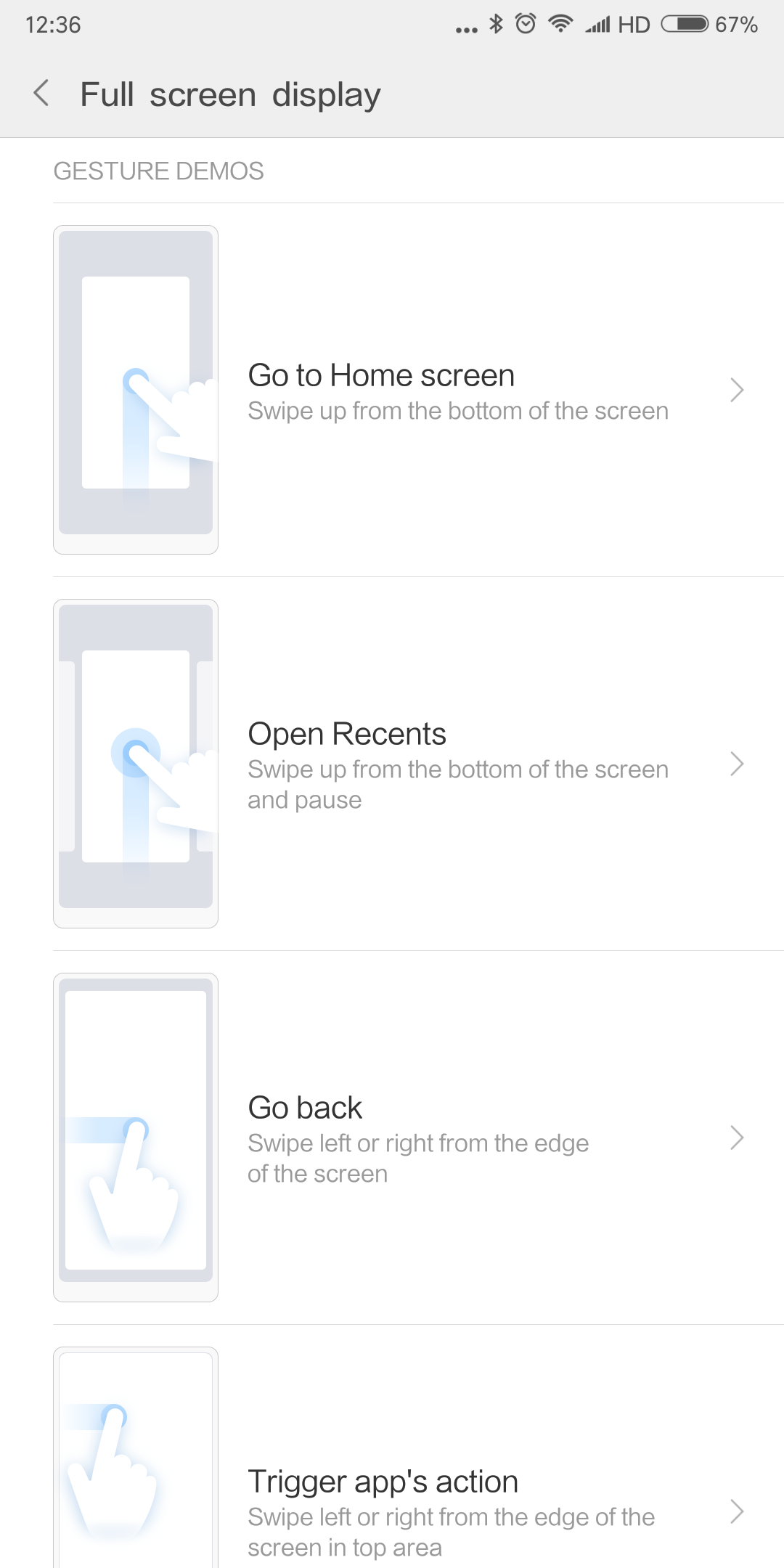
Task: Go back from Full screen display
Action: (x=41, y=94)
